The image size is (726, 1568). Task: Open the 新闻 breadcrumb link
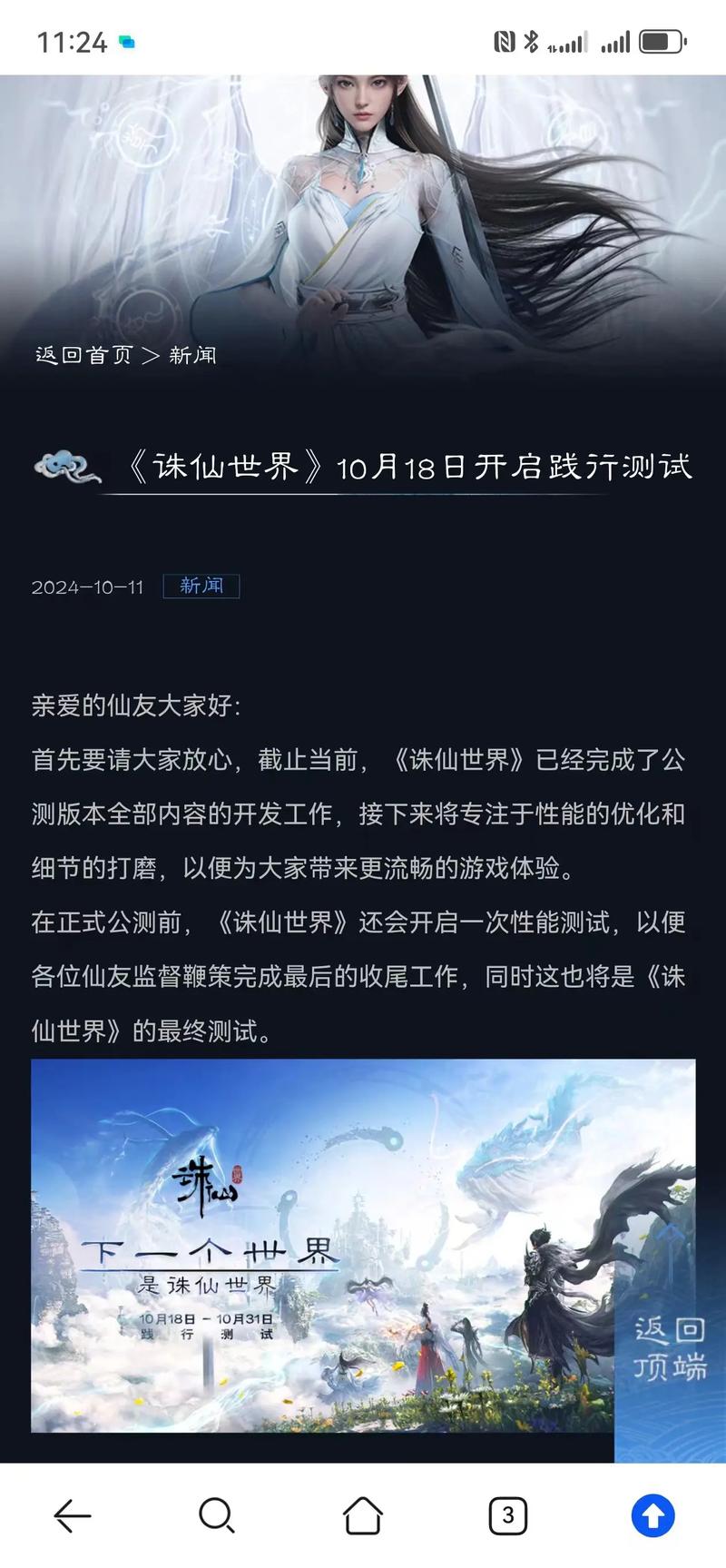click(x=192, y=355)
